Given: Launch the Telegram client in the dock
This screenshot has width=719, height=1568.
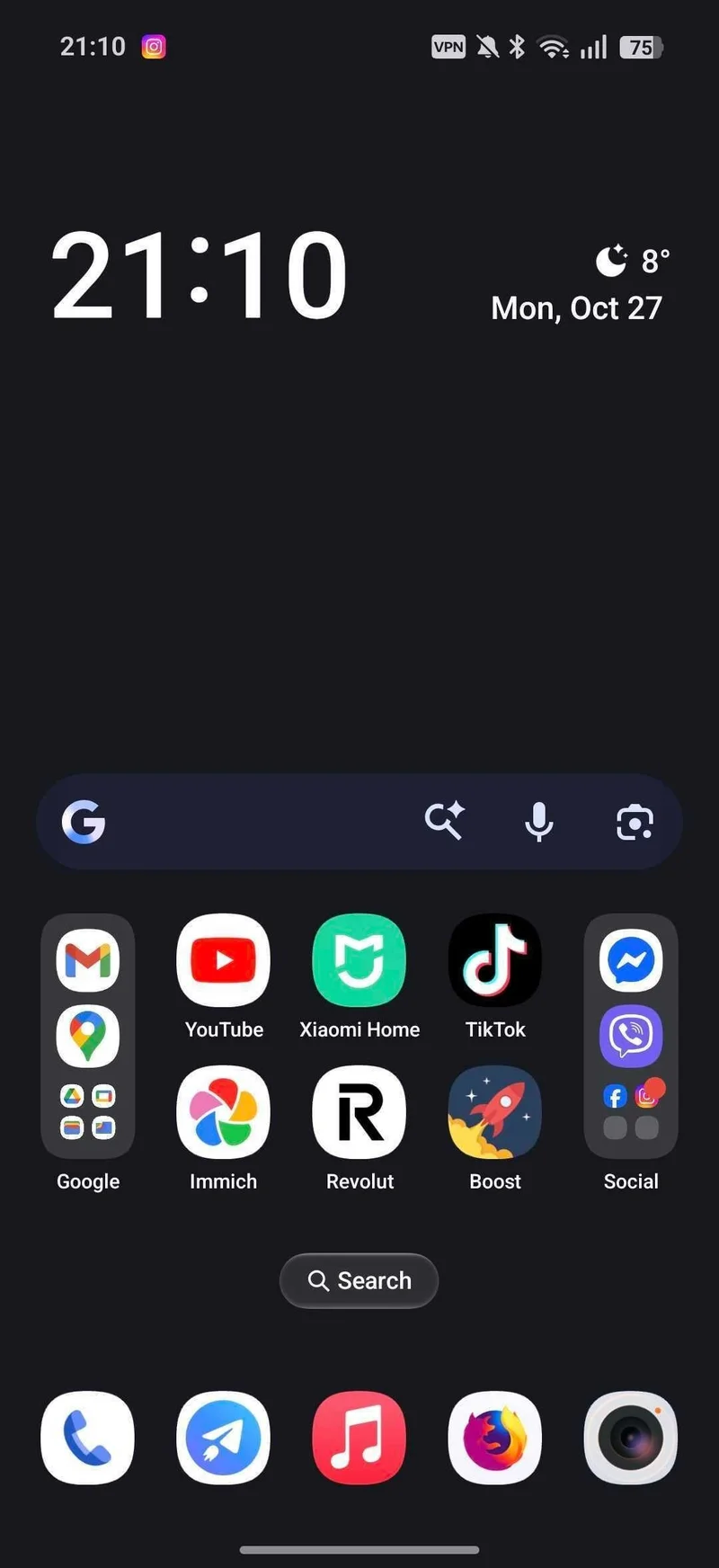Looking at the screenshot, I should click(x=223, y=1438).
